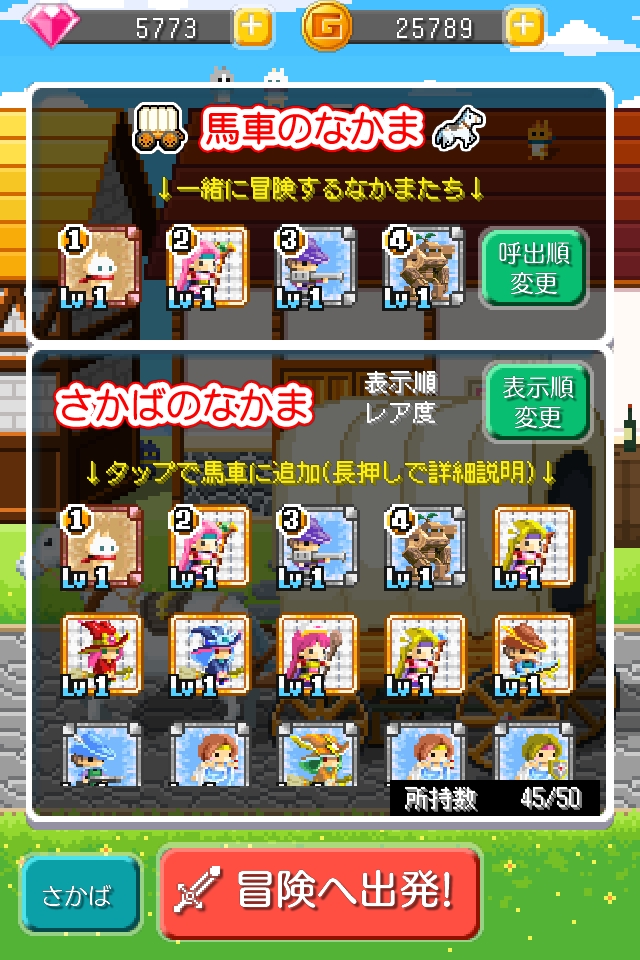Screen dimensions: 640x960
Task: Add the red-hatted witch to the wagon
Action: tap(101, 655)
